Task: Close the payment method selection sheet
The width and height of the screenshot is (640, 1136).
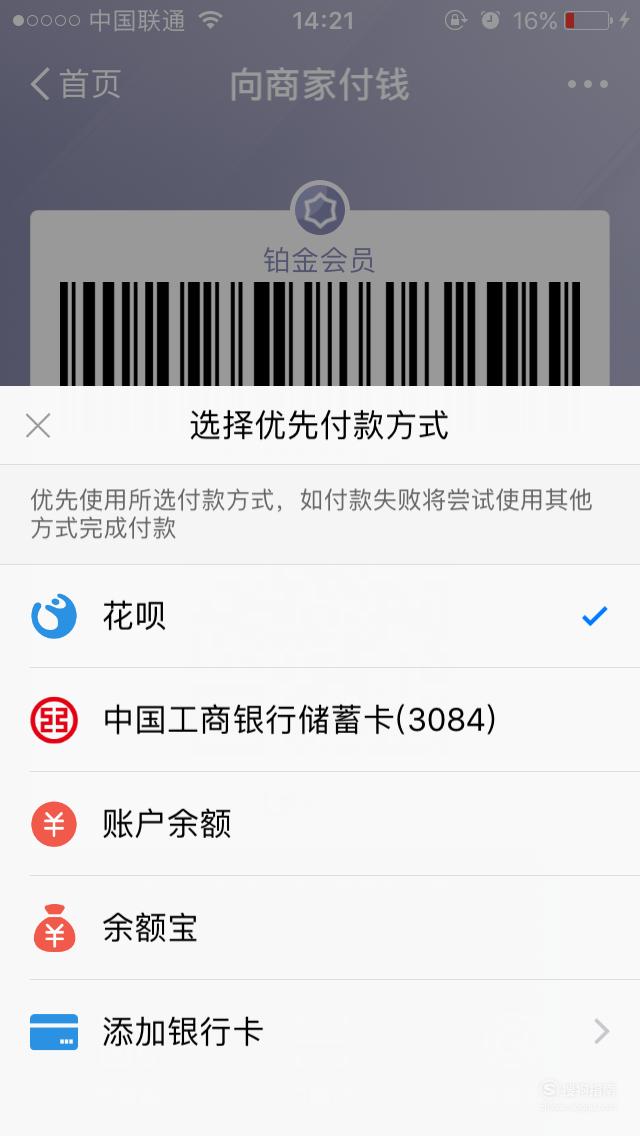Action: pyautogui.click(x=38, y=425)
